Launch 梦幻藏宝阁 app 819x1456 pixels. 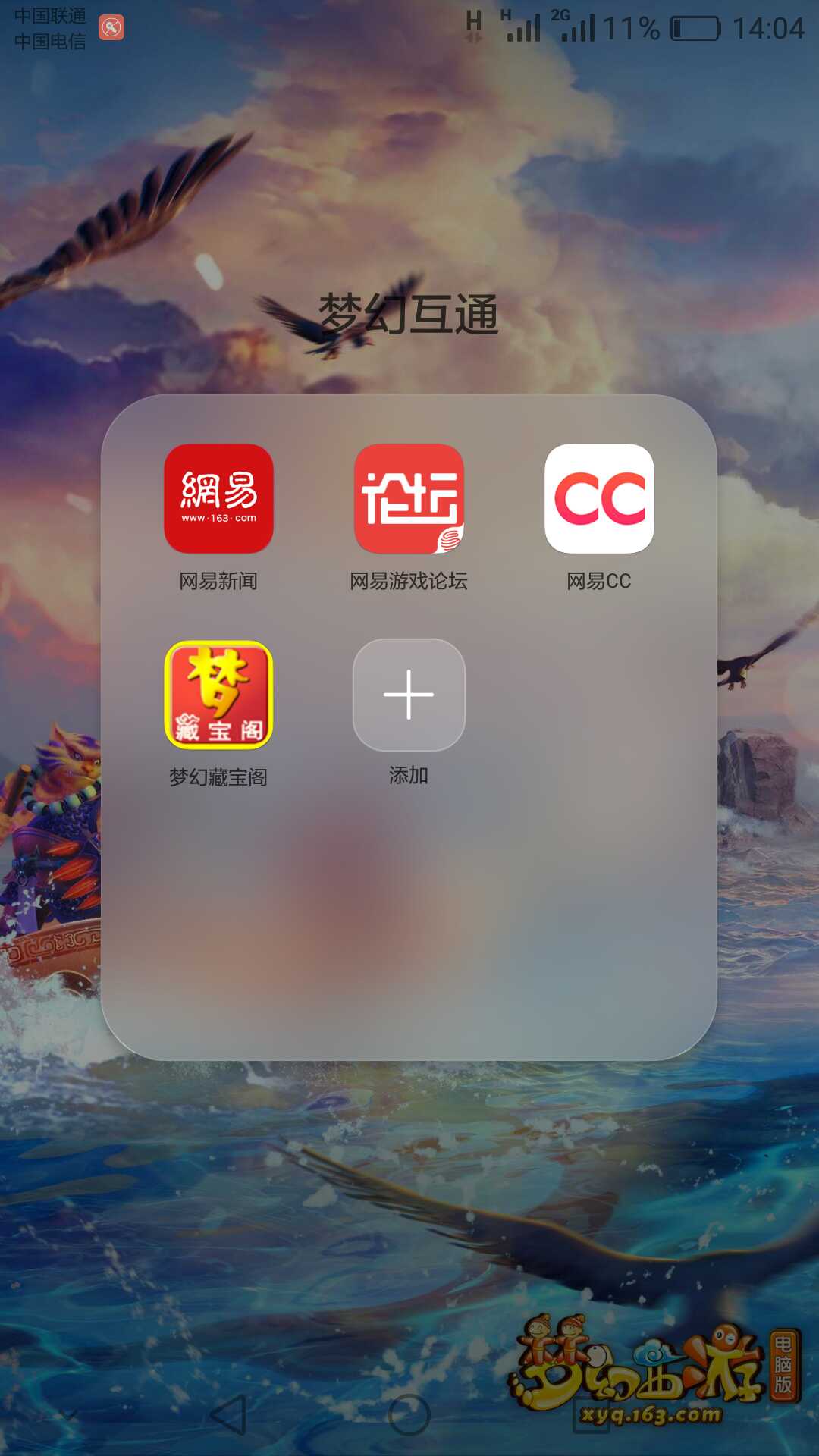click(218, 695)
